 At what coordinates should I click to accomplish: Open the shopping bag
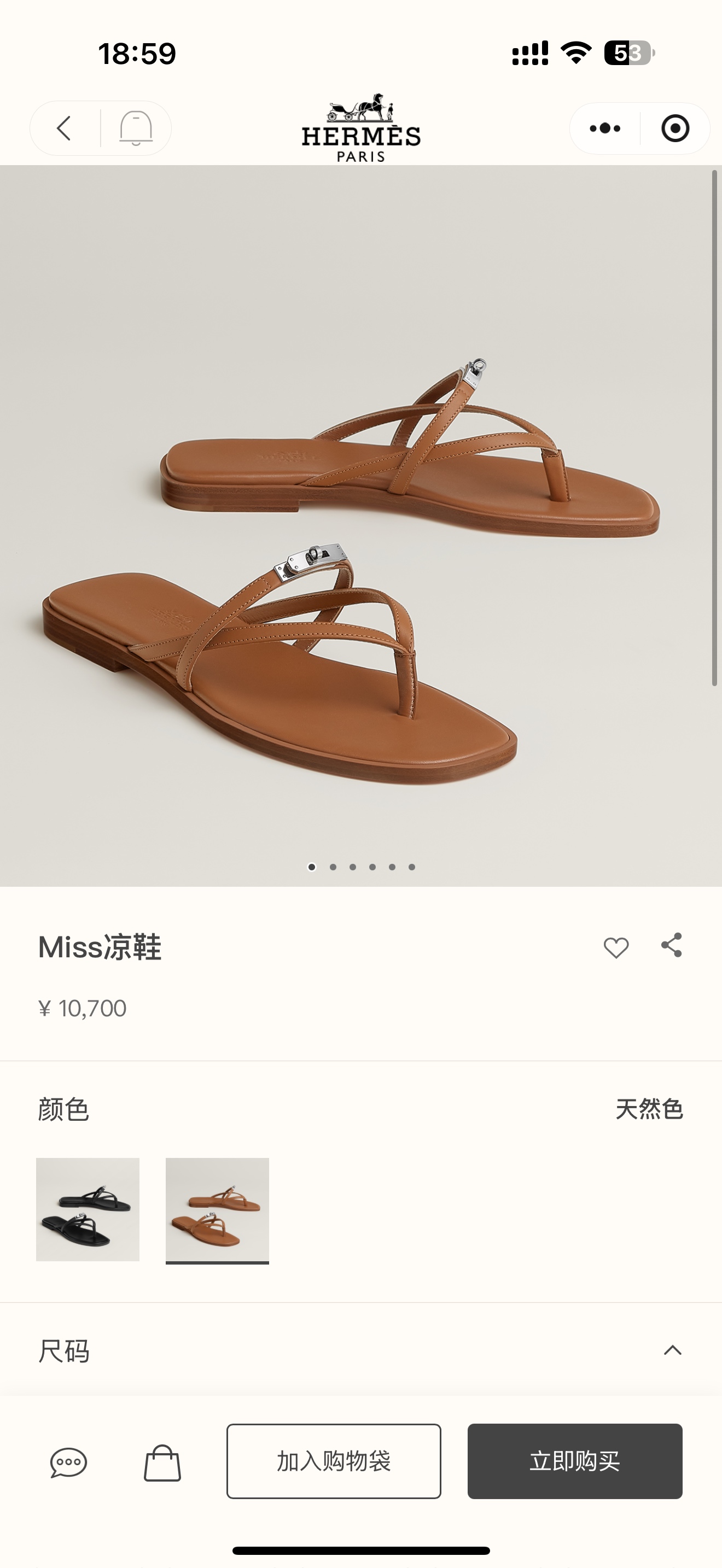click(162, 1462)
